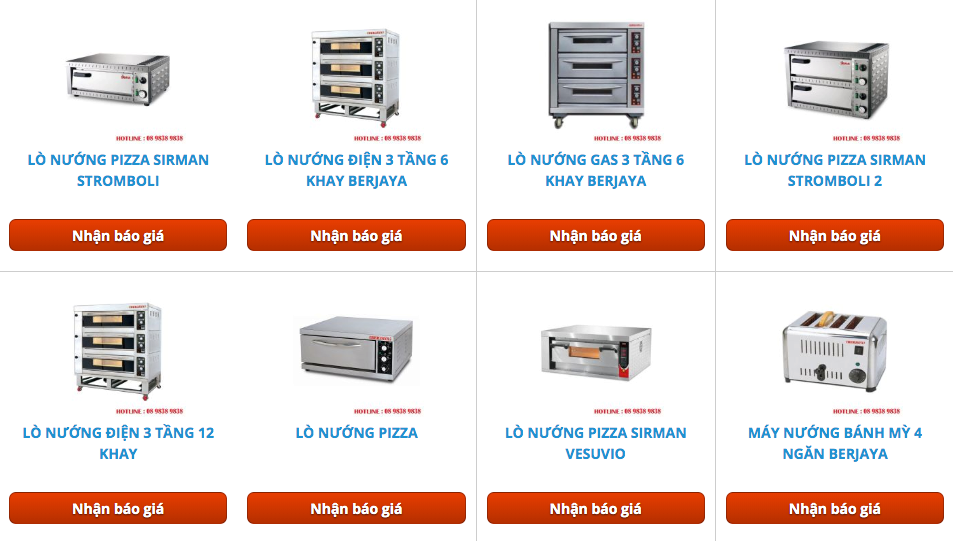The image size is (953, 541).
Task: Open Lò nướng pizza Sirman Stromboli title link
Action: [x=118, y=170]
